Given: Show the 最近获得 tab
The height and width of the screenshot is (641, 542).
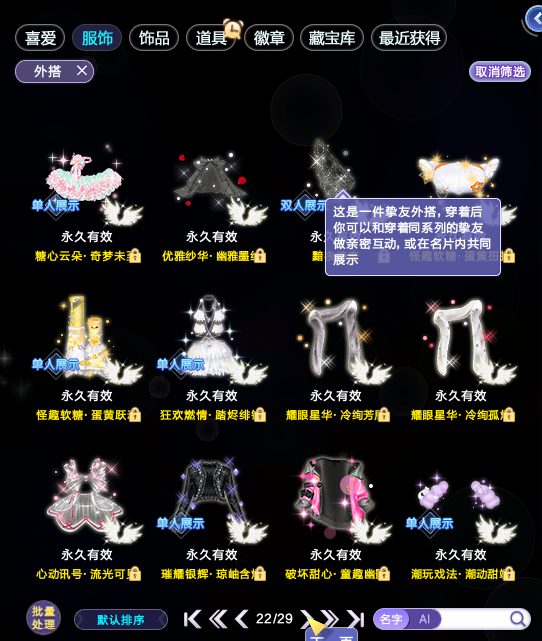Looking at the screenshot, I should 409,38.
